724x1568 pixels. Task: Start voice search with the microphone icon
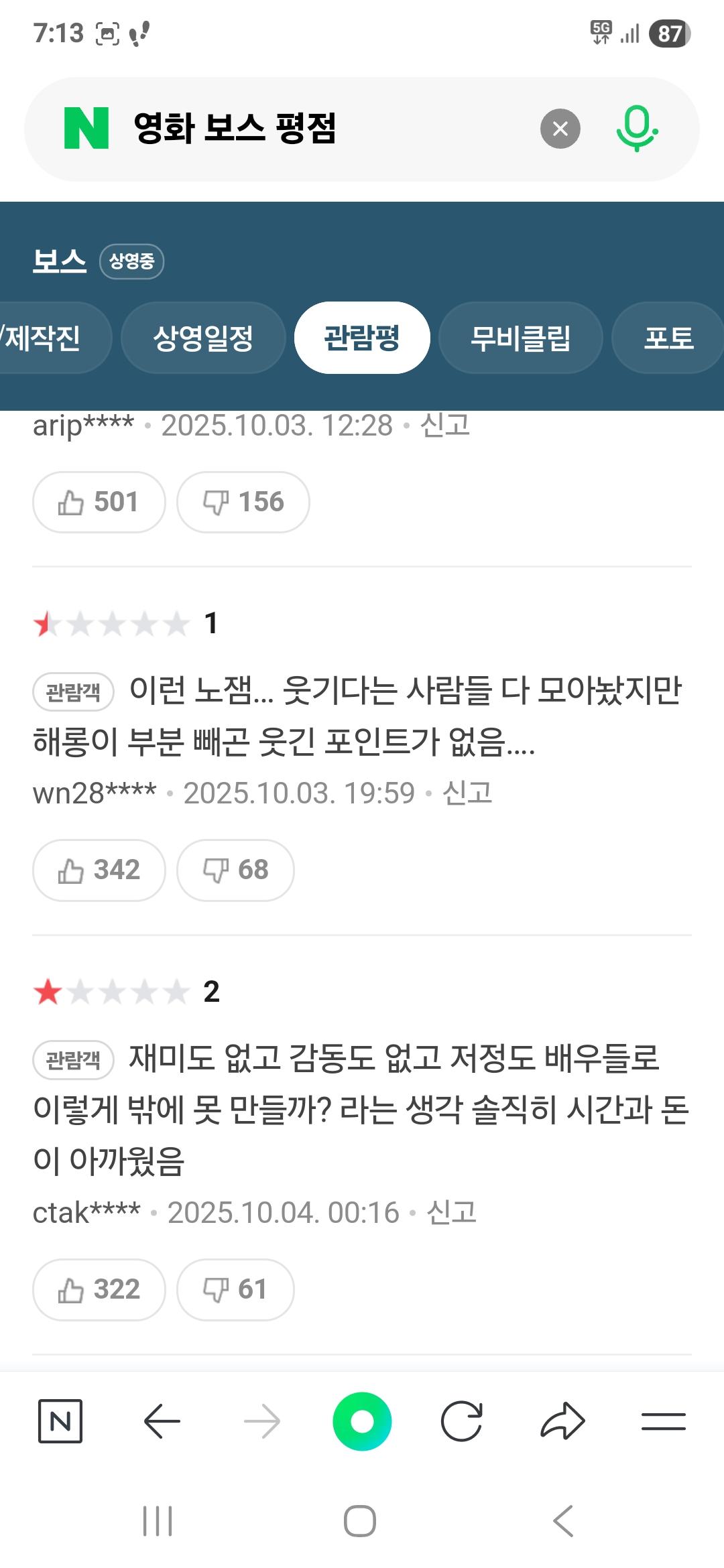[636, 128]
